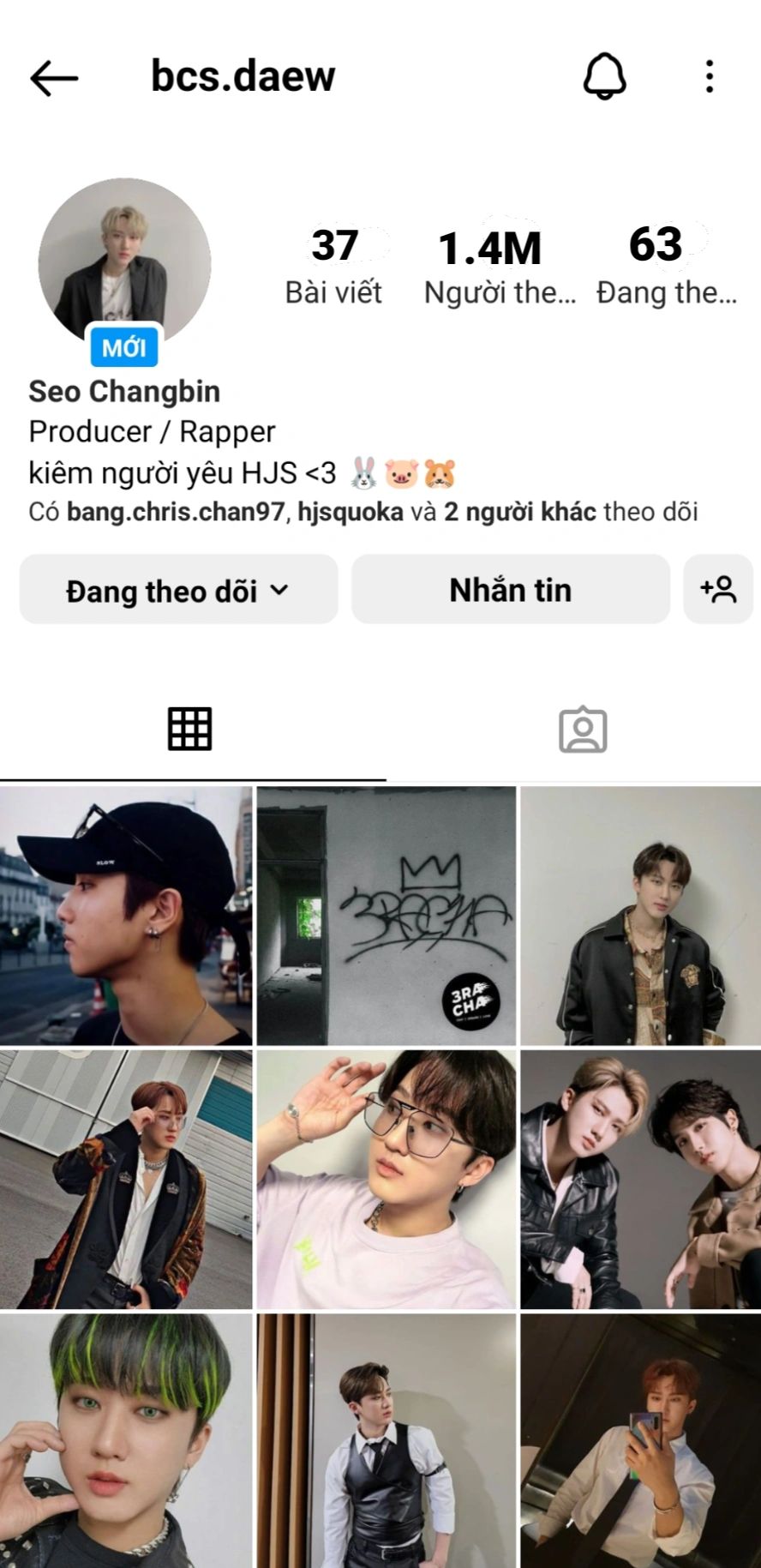Switch to the posts grid tab
The height and width of the screenshot is (1568, 761).
click(x=189, y=730)
